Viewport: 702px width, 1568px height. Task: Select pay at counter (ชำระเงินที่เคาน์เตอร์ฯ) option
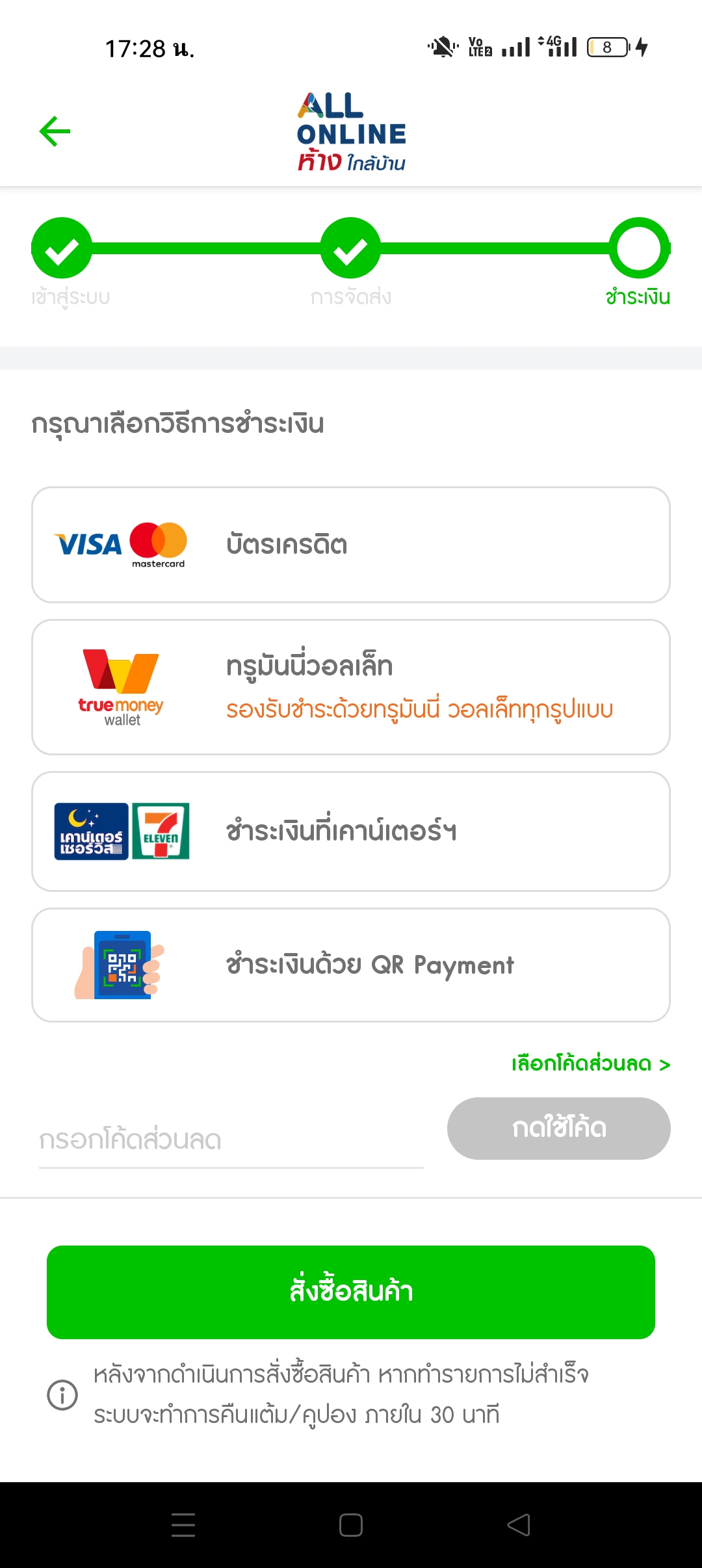coord(351,831)
